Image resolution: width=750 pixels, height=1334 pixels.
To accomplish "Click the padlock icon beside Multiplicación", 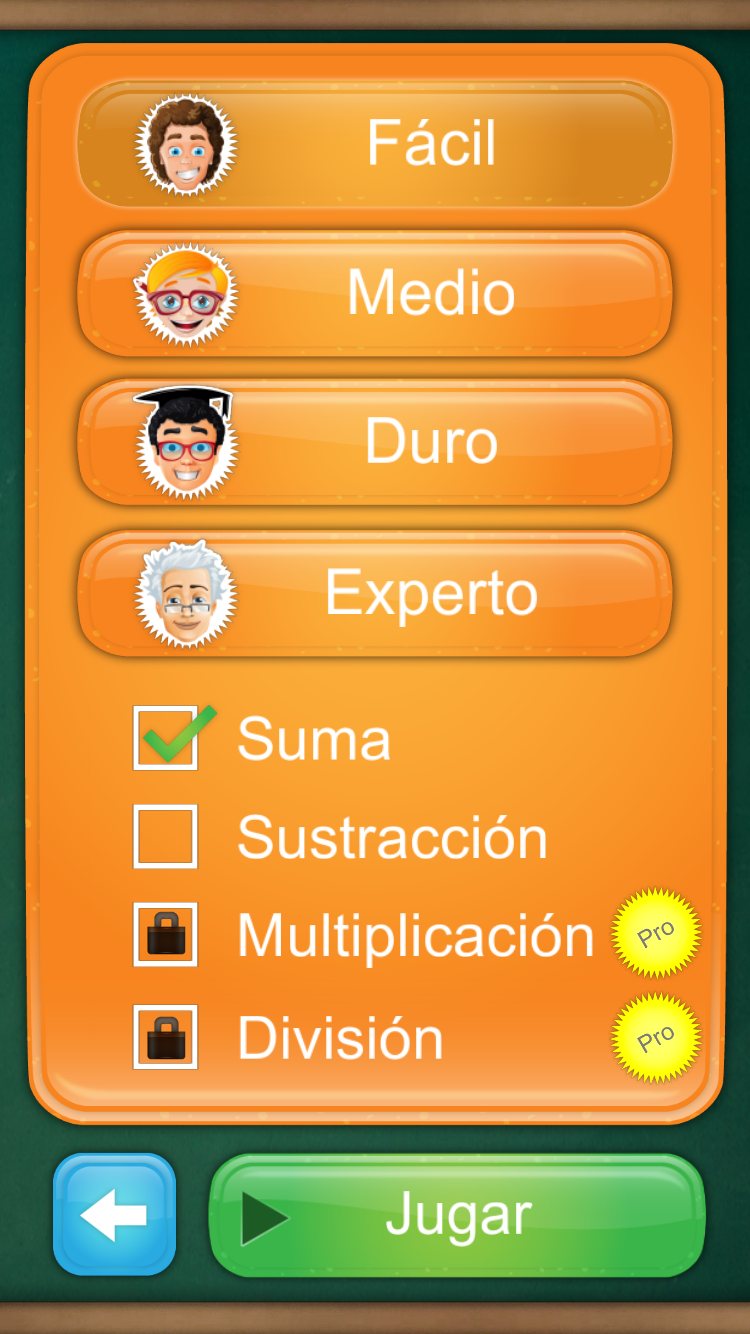I will point(165,934).
